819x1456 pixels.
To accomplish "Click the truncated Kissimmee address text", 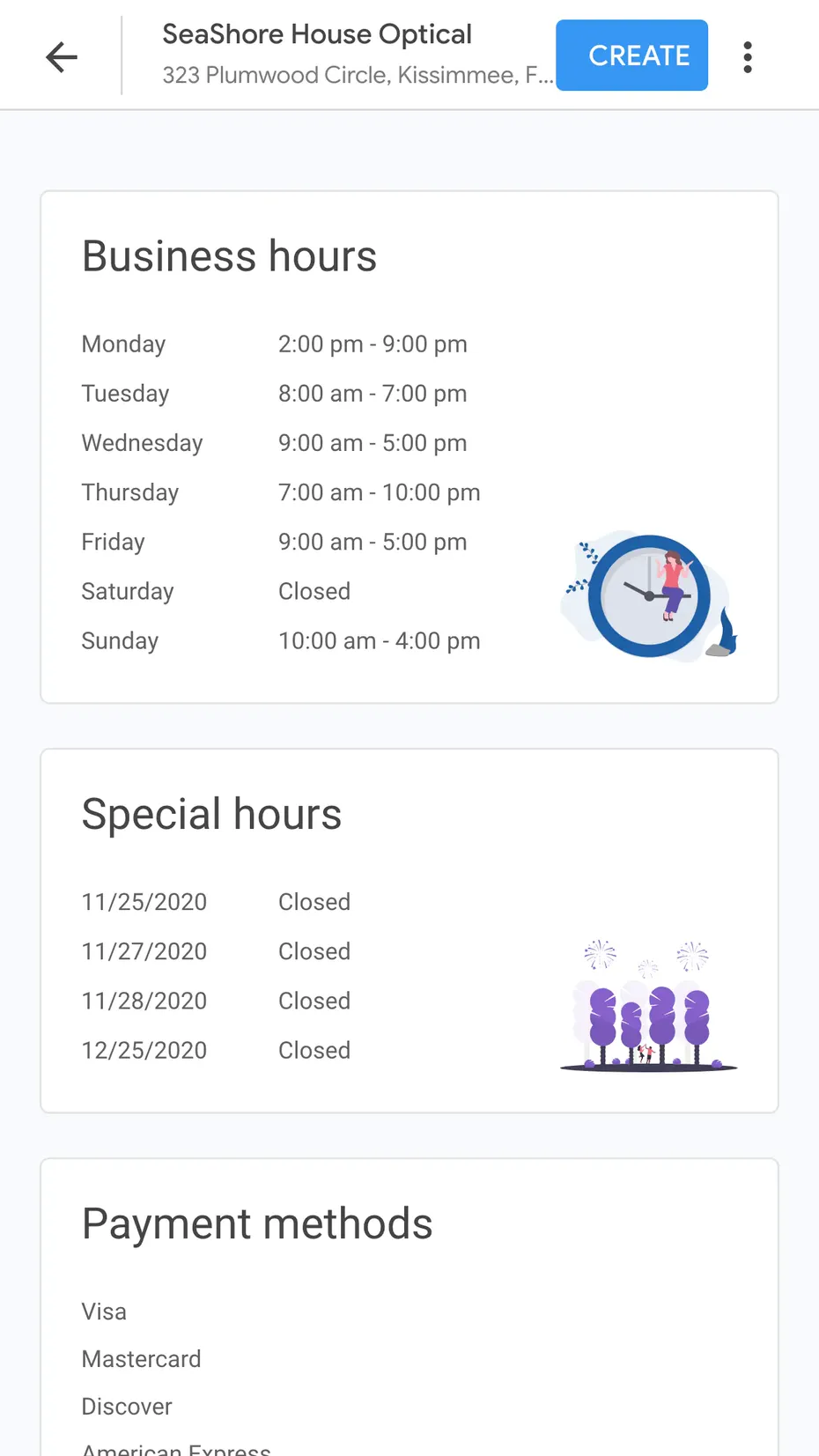I will pos(352,76).
